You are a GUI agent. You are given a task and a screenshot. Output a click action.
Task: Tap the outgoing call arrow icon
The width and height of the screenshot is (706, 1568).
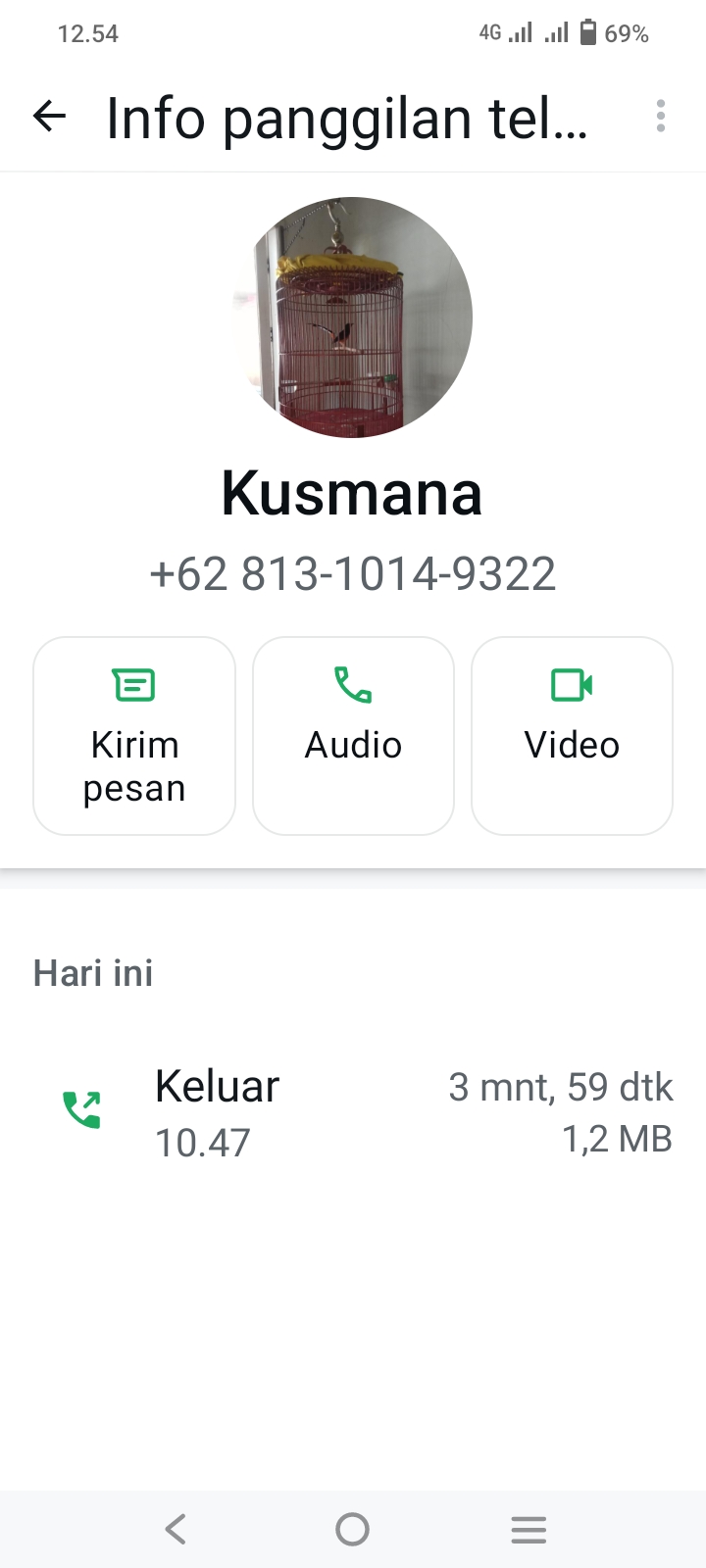[83, 1112]
